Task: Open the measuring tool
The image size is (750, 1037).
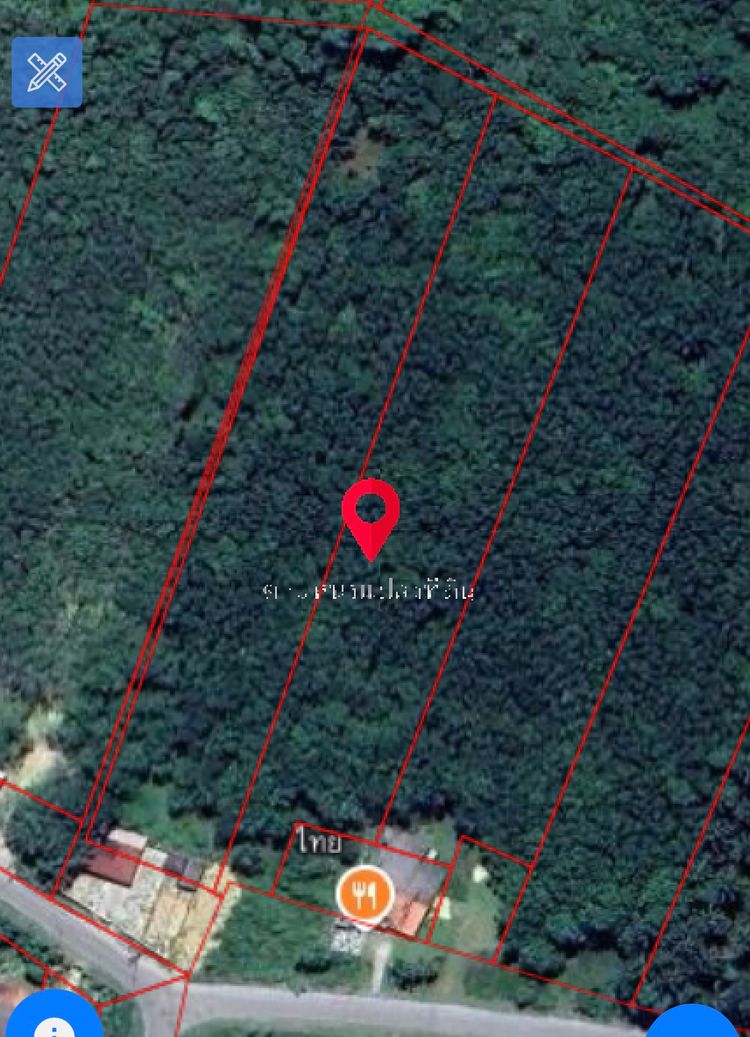Action: tap(46, 72)
